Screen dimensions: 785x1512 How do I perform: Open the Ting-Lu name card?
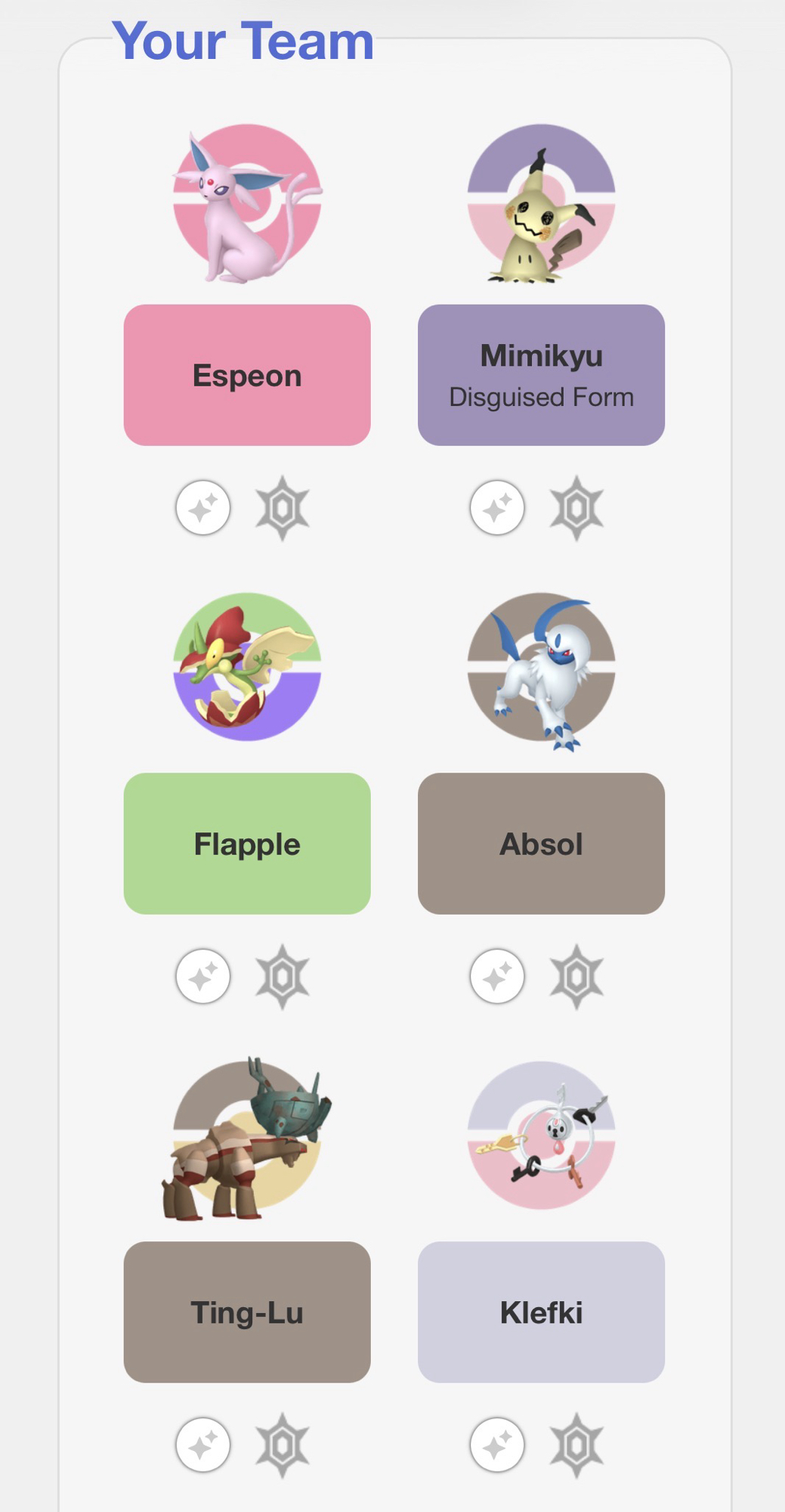tap(247, 1312)
